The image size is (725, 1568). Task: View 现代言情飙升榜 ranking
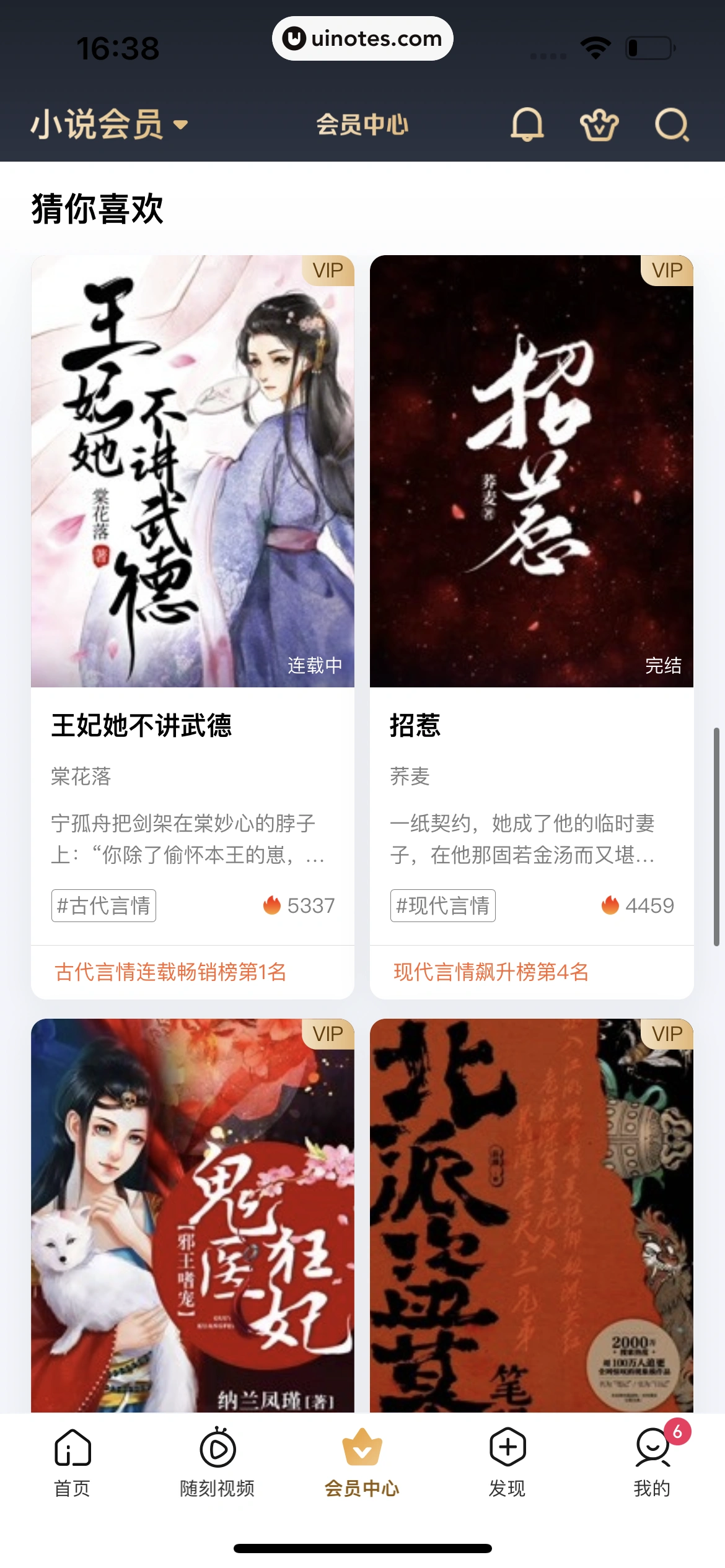coord(491,972)
